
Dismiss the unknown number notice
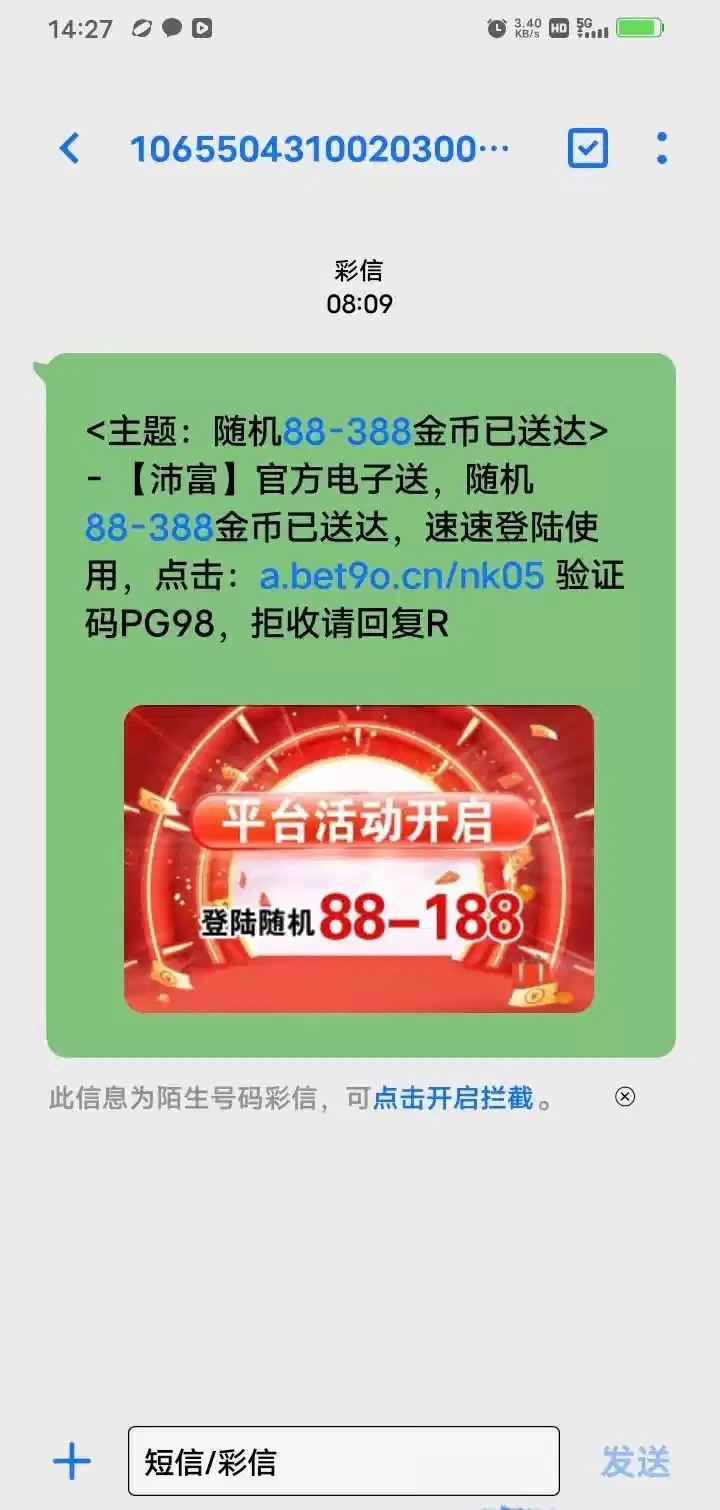point(625,1097)
